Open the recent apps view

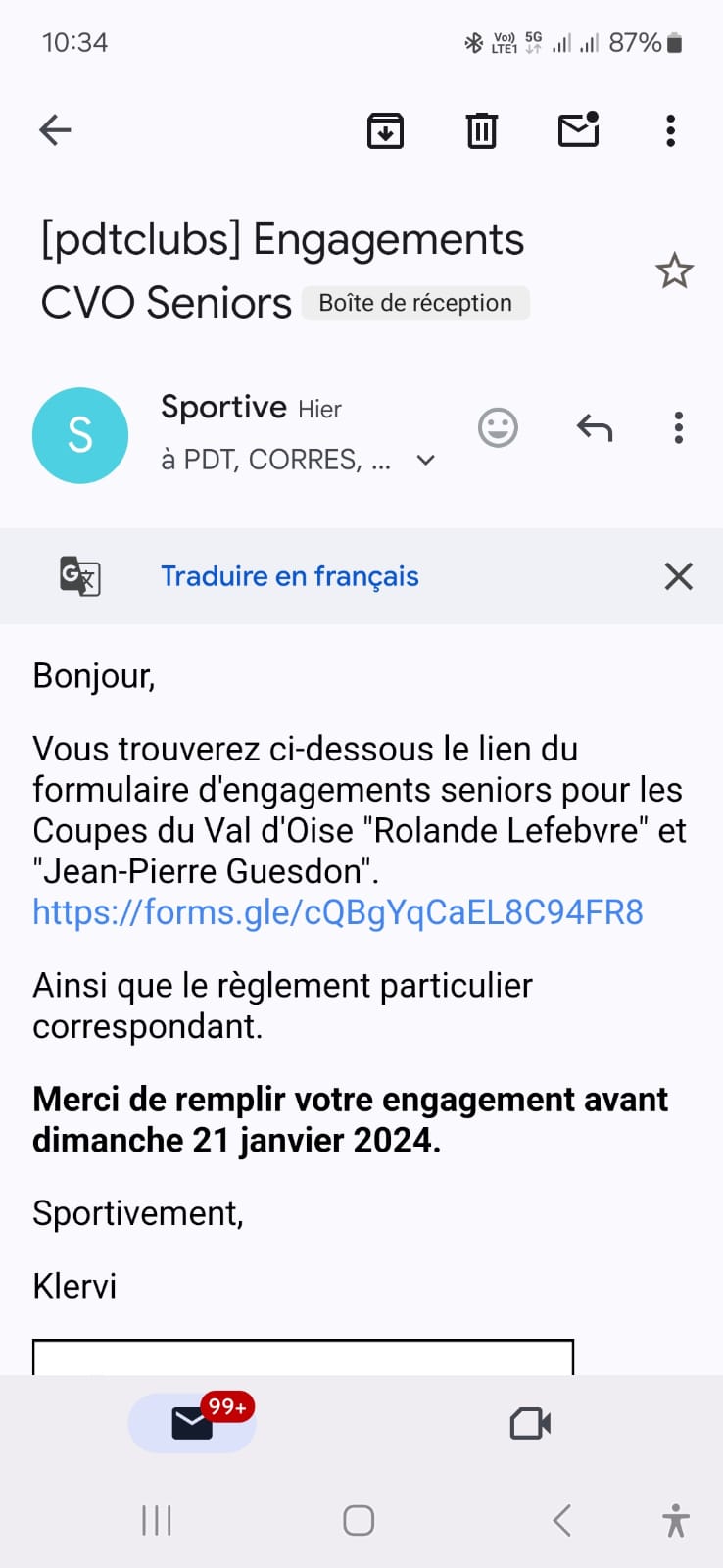[157, 1520]
